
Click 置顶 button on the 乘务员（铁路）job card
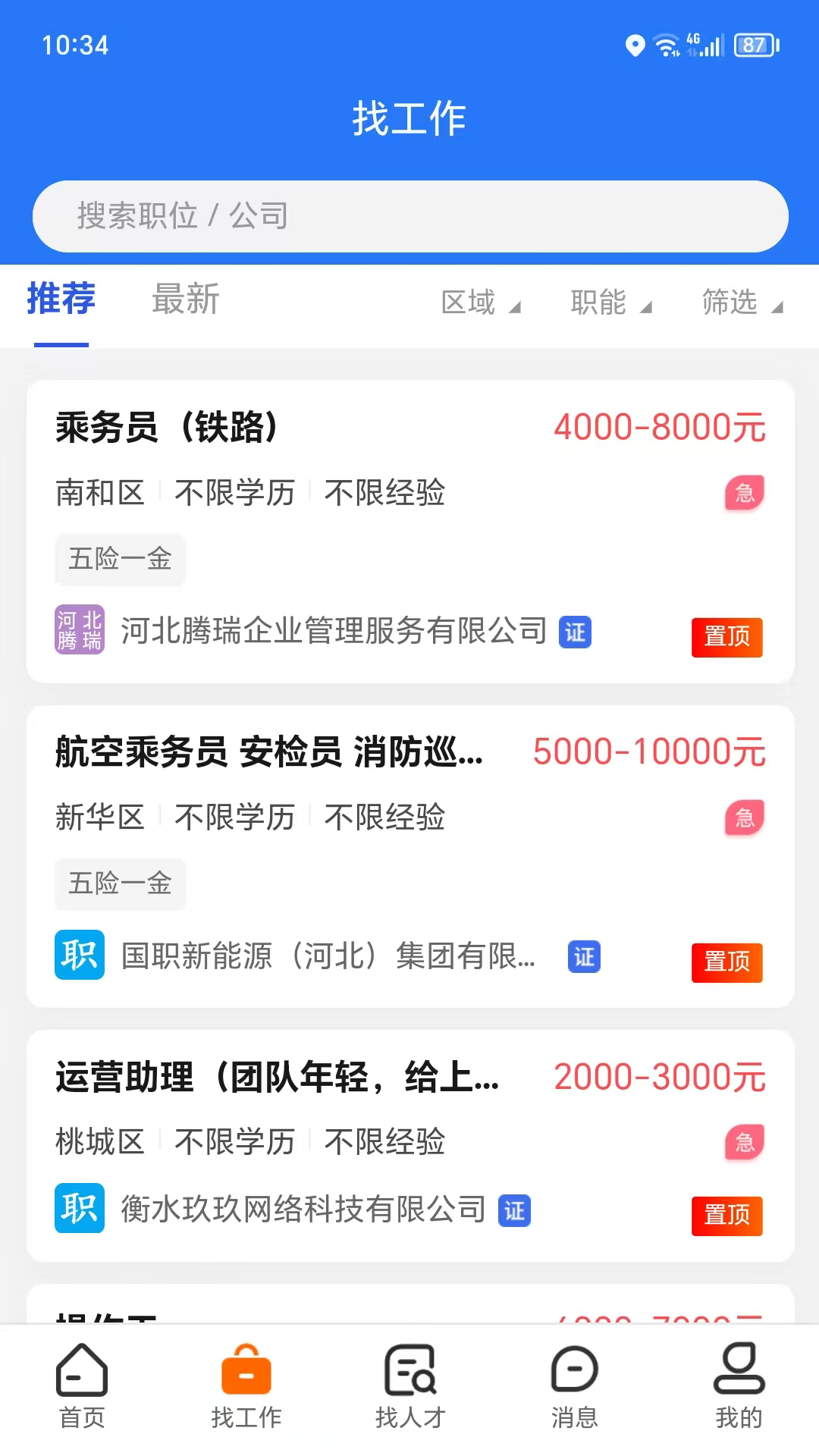point(726,638)
